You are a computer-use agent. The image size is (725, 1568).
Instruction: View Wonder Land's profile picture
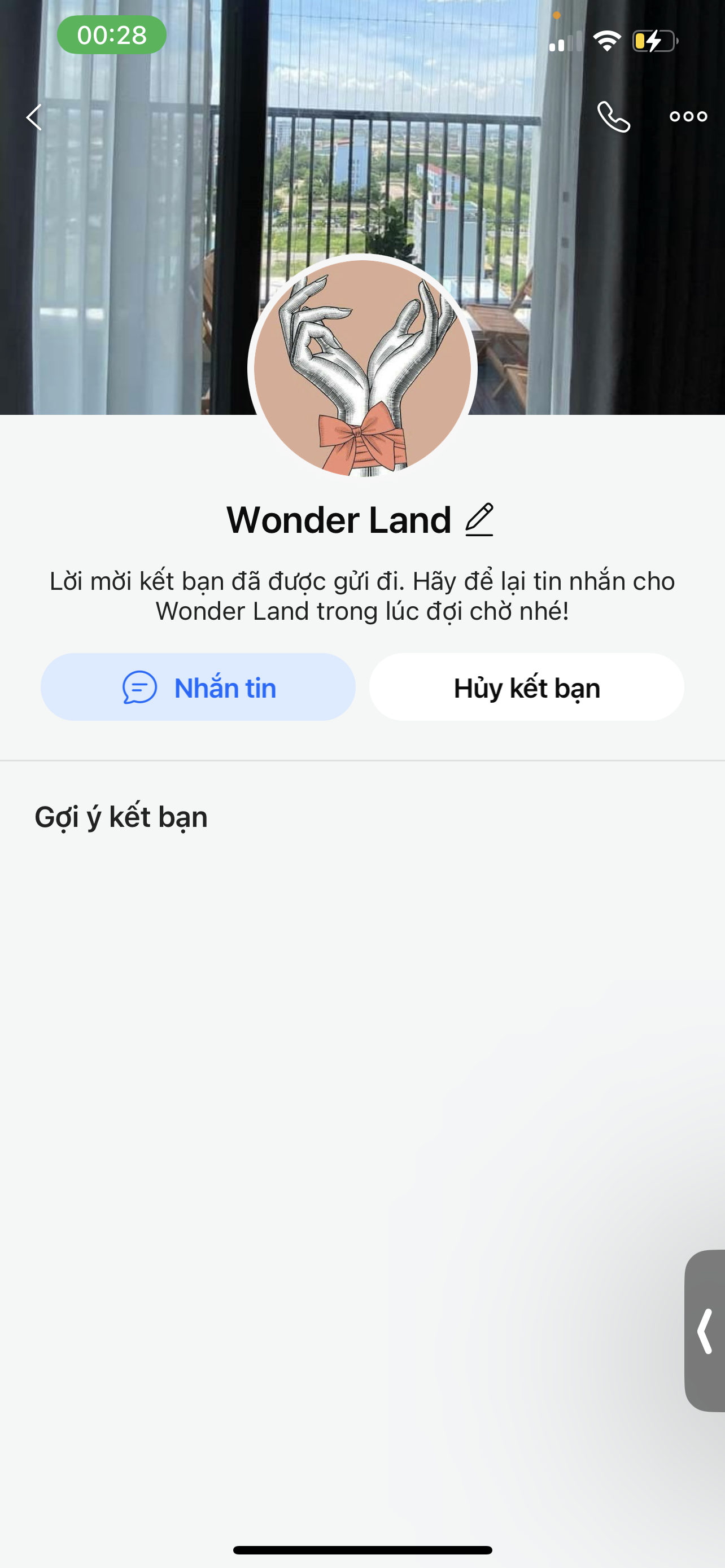coord(362,367)
